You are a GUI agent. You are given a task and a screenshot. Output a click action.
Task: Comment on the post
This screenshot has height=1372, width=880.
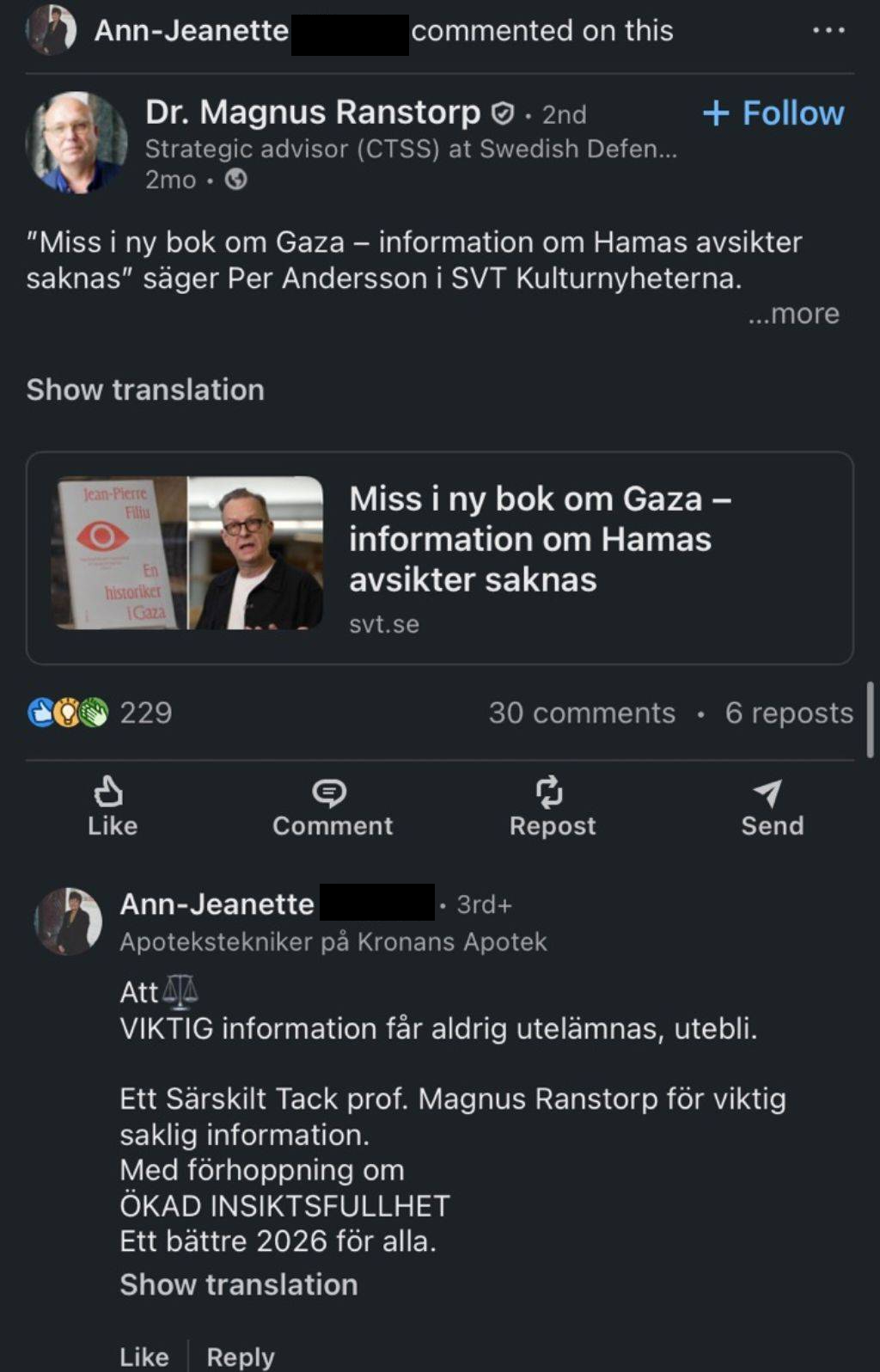333,806
